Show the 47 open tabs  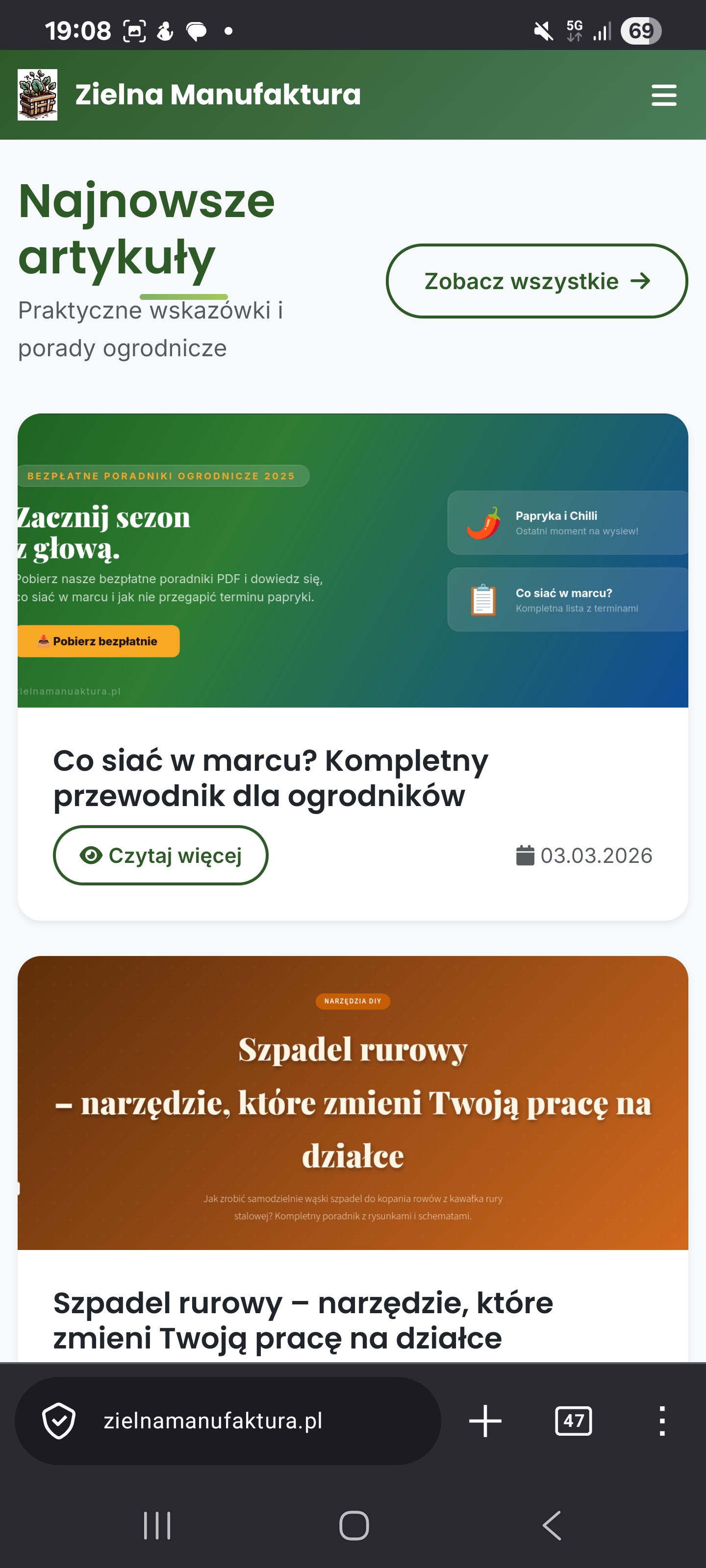(573, 1421)
